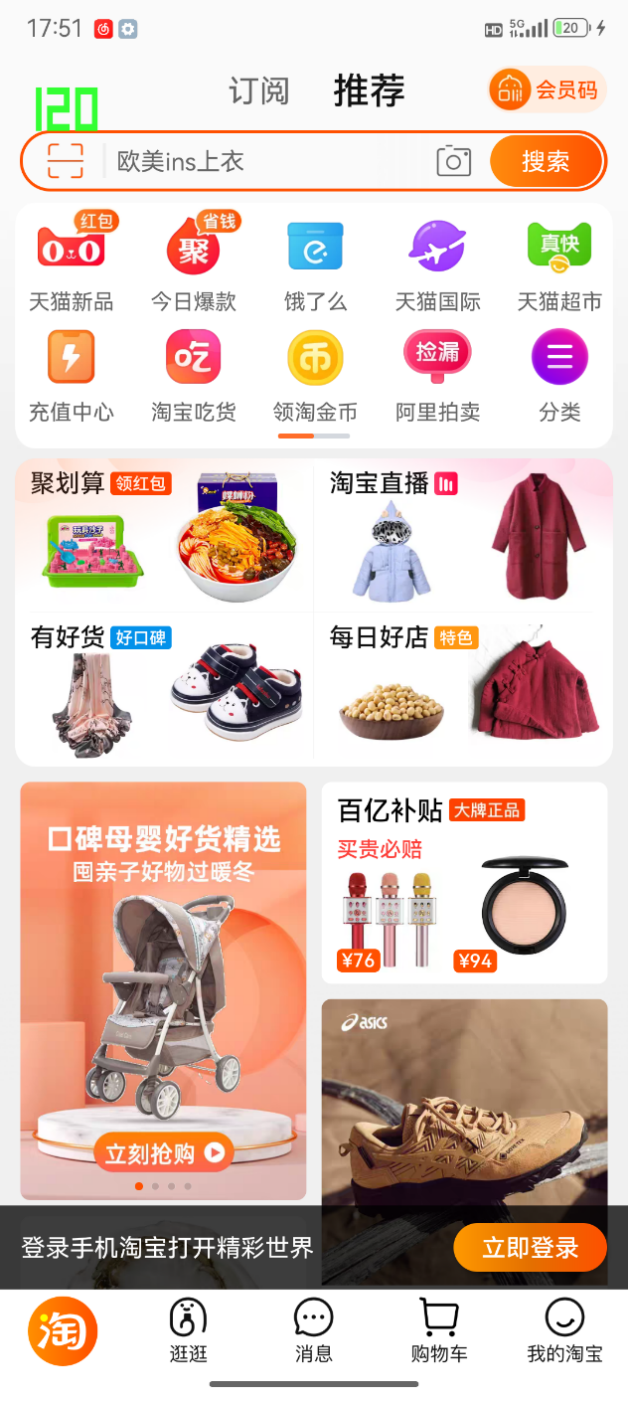The image size is (628, 1401).
Task: Go to 我的淘宝 tab
Action: tap(565, 1332)
